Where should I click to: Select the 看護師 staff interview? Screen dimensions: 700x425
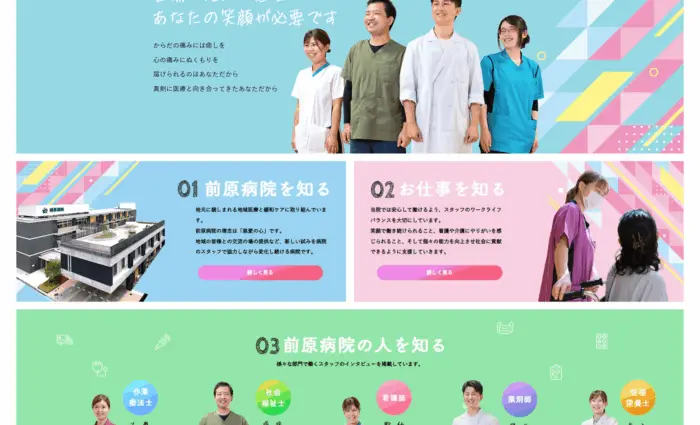coord(394,397)
